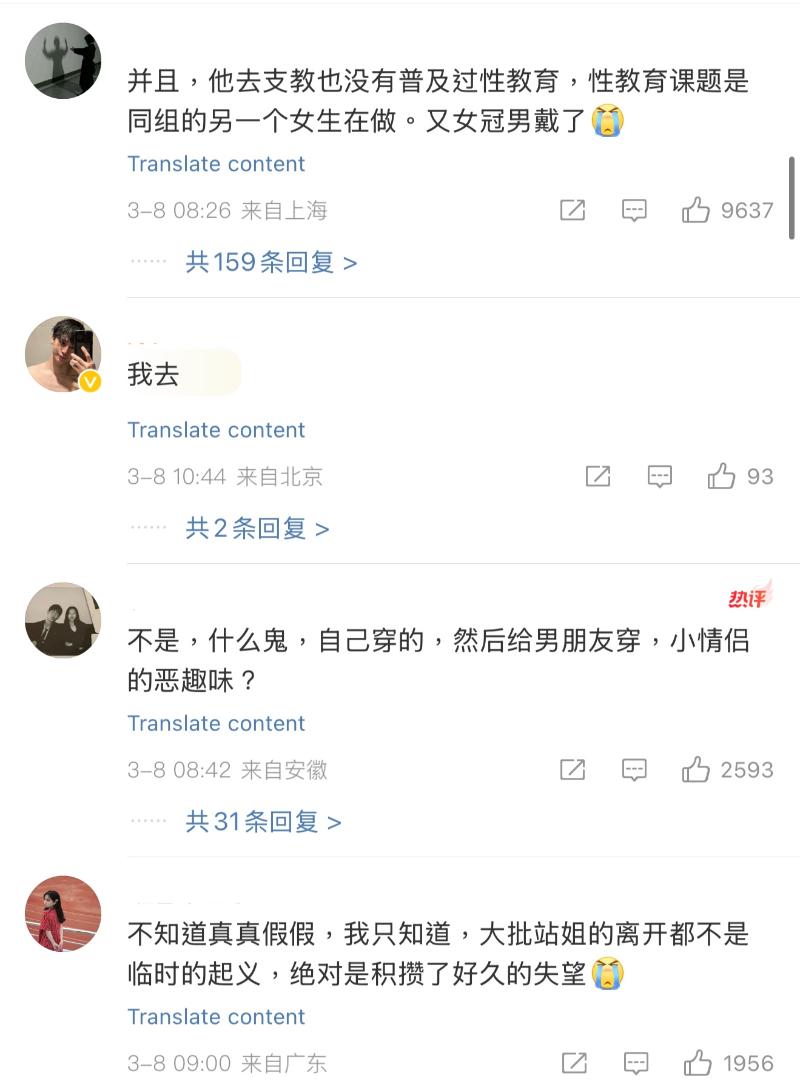This screenshot has width=800, height=1087.
Task: Like the comment with 2593 likes
Action: pyautogui.click(x=696, y=770)
